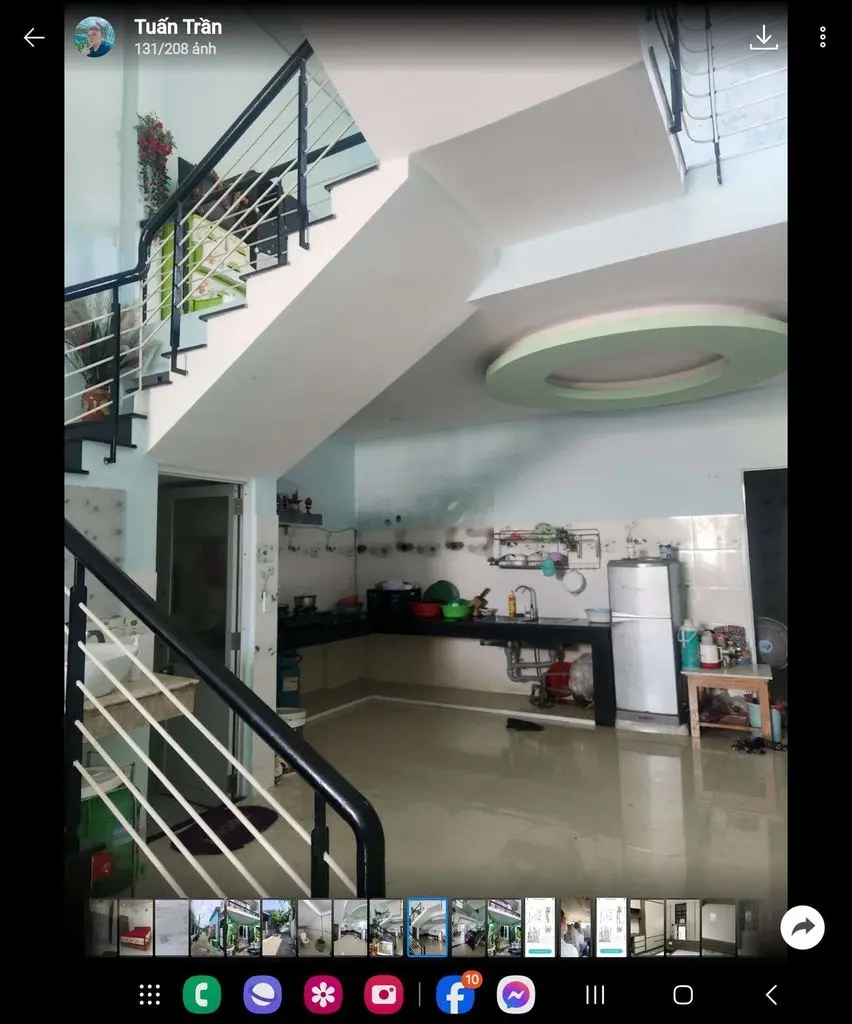Launch Samsung Internet from taskbar
Image resolution: width=852 pixels, height=1024 pixels.
pos(262,994)
